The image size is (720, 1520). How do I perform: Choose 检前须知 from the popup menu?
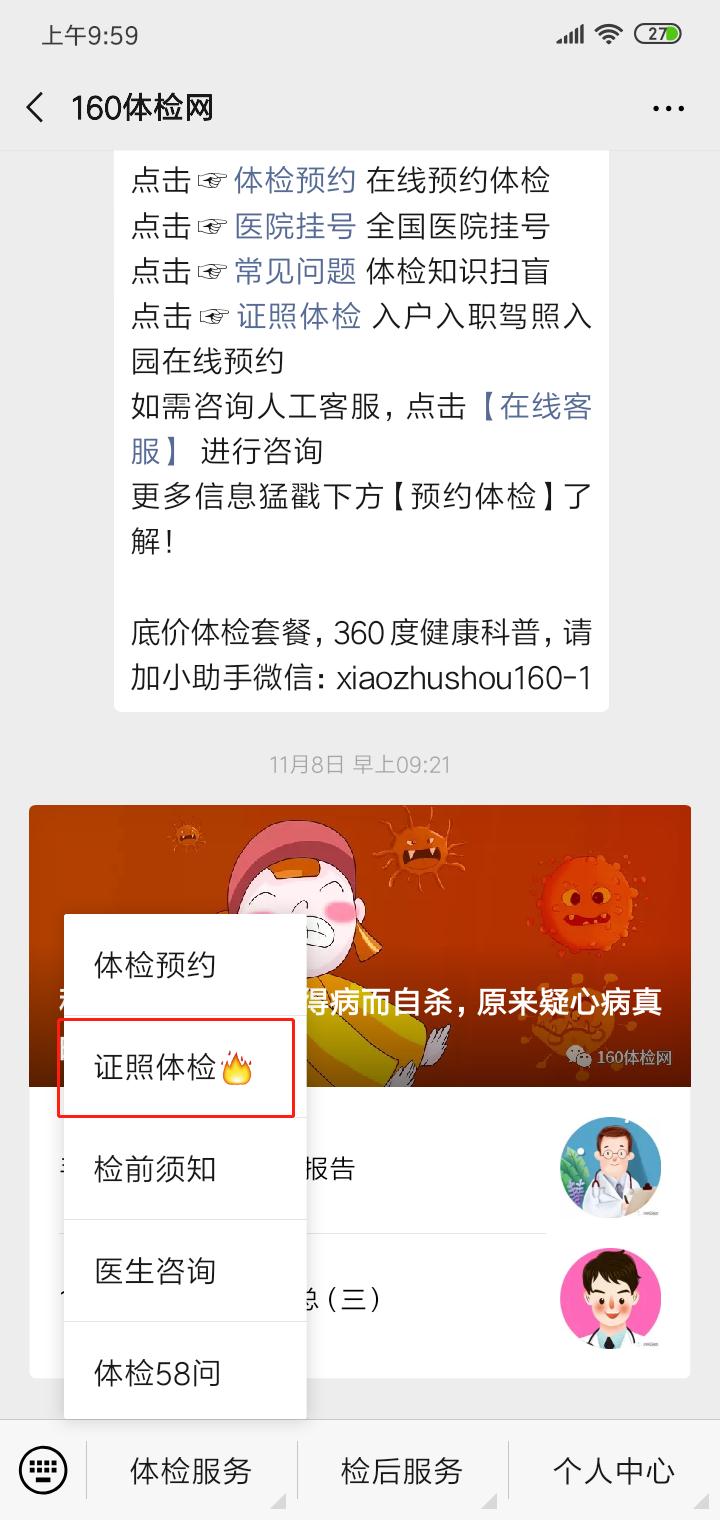[156, 1169]
